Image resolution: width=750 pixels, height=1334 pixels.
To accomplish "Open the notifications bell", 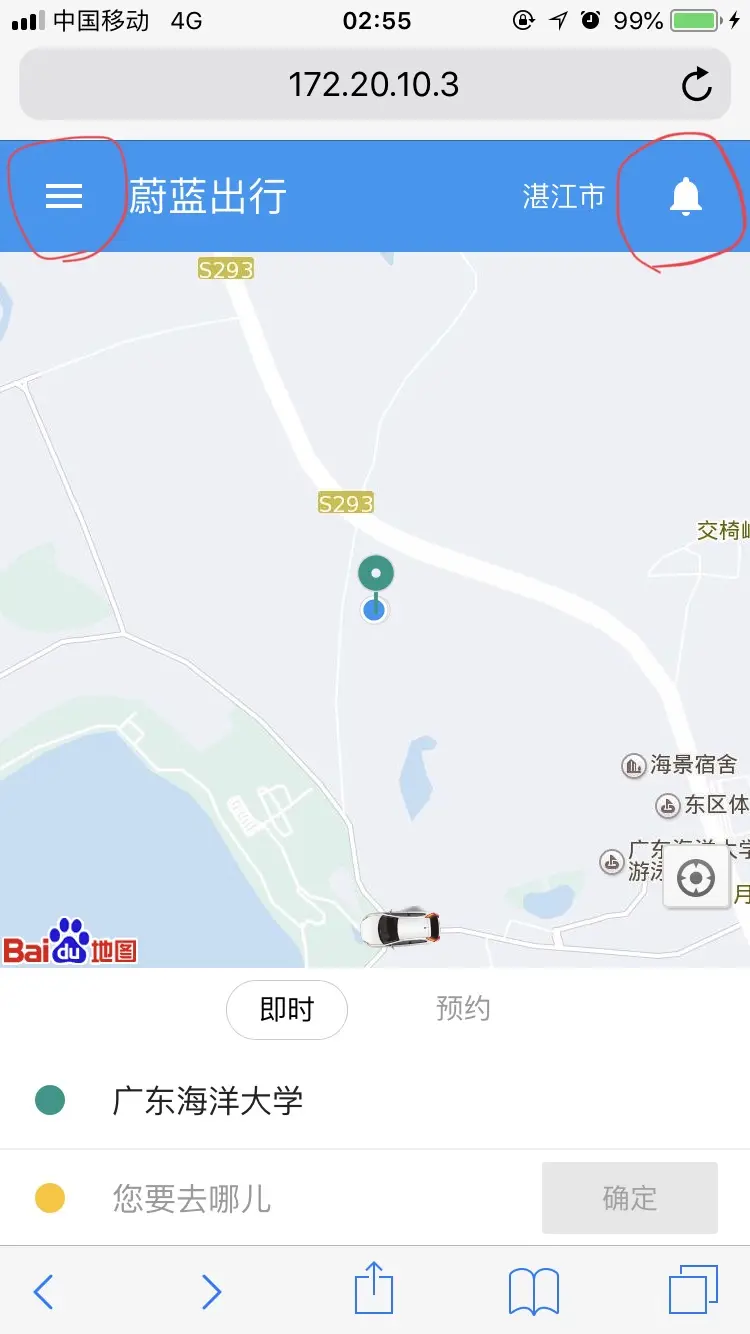I will tap(685, 196).
